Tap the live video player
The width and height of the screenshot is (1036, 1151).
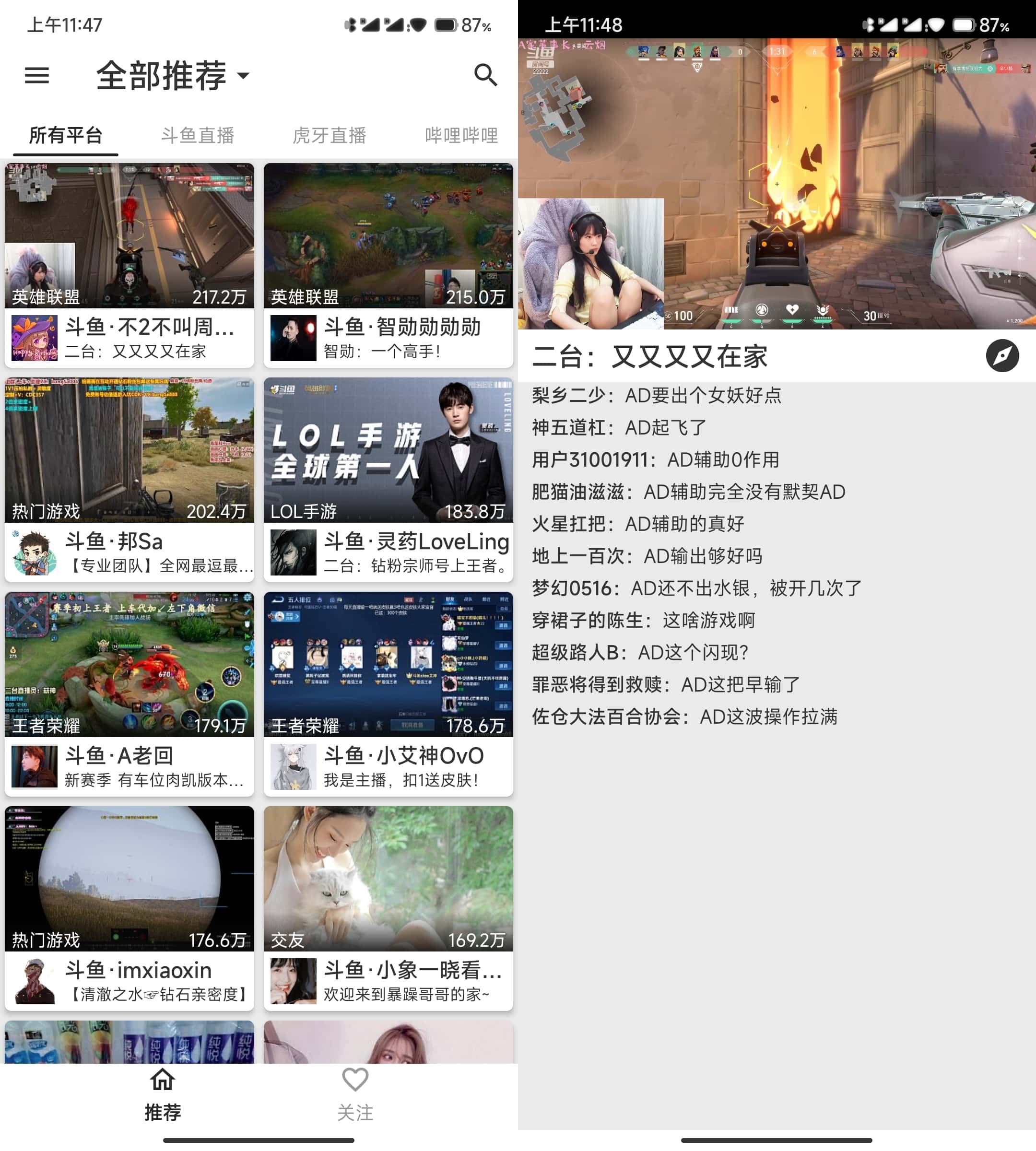[777, 183]
